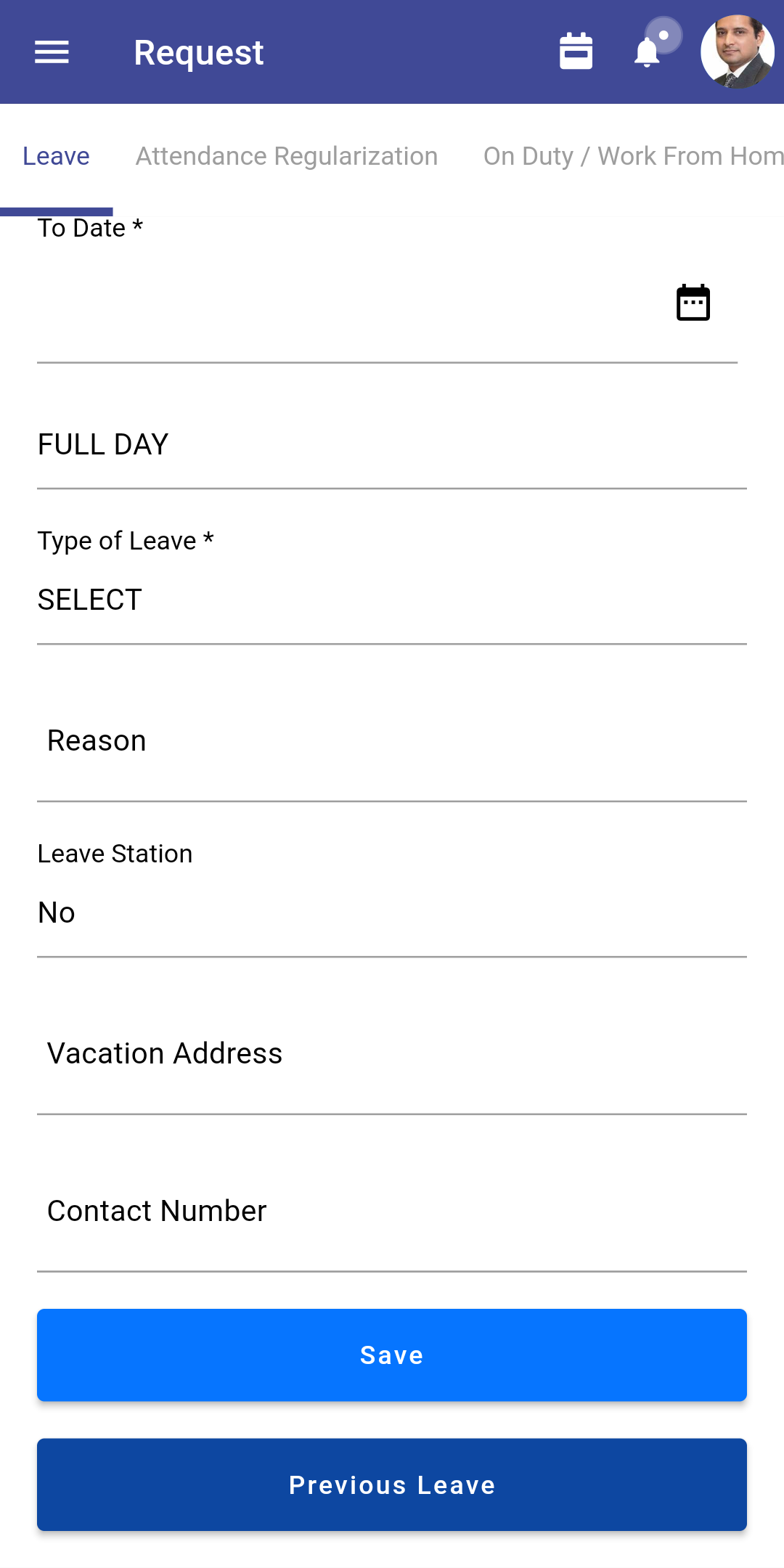
Task: View Previous Leave records
Action: tap(391, 1485)
